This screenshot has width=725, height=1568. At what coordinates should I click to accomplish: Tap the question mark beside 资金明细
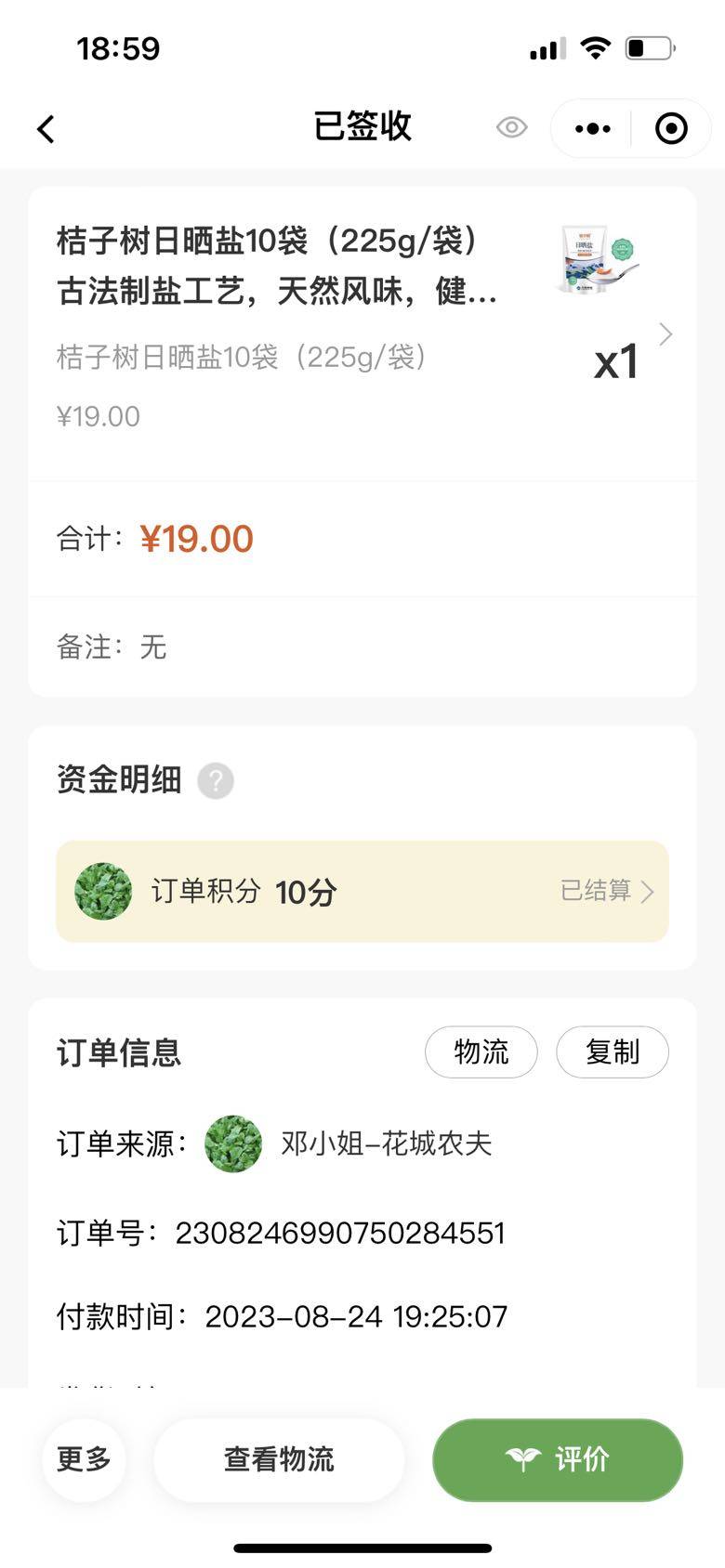(x=216, y=780)
